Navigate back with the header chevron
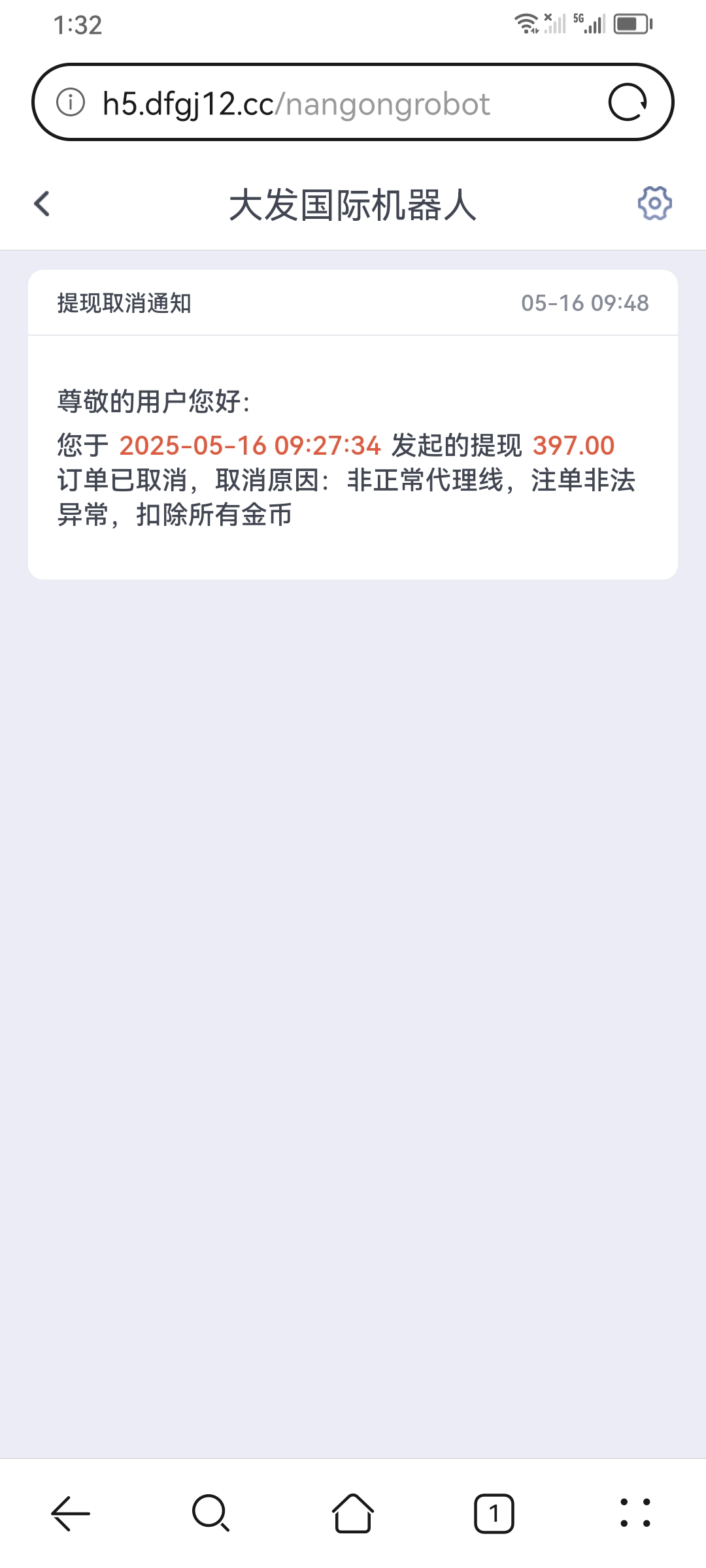The image size is (706, 1568). click(x=42, y=204)
